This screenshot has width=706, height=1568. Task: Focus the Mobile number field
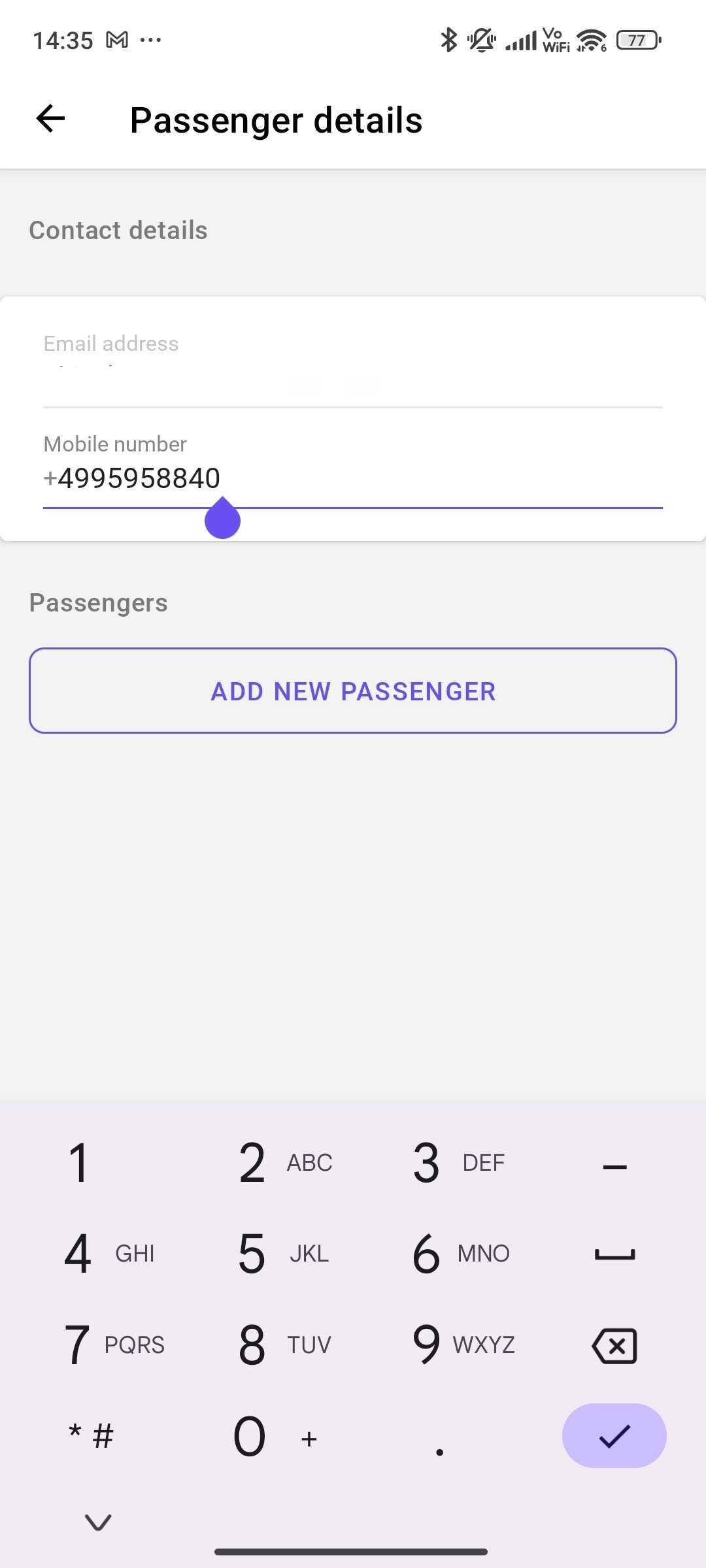coord(353,478)
